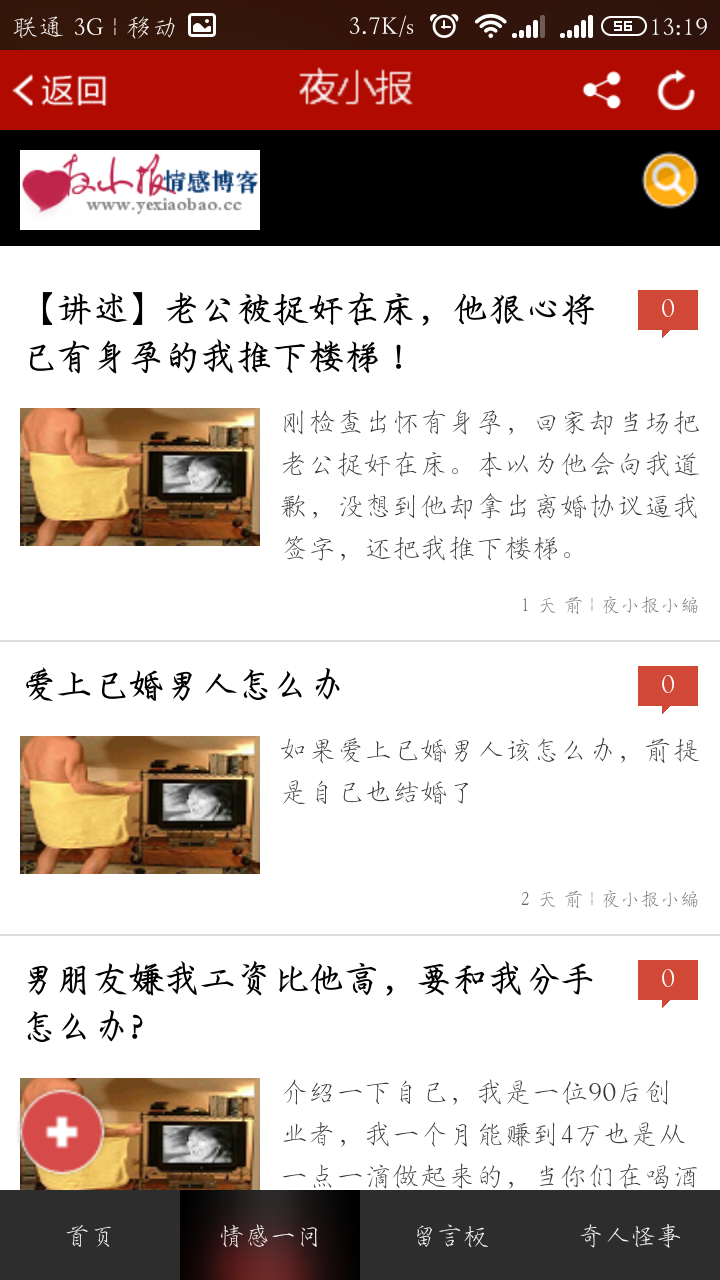Tap the 返回 back button
This screenshot has height=1280, width=720.
(60, 90)
